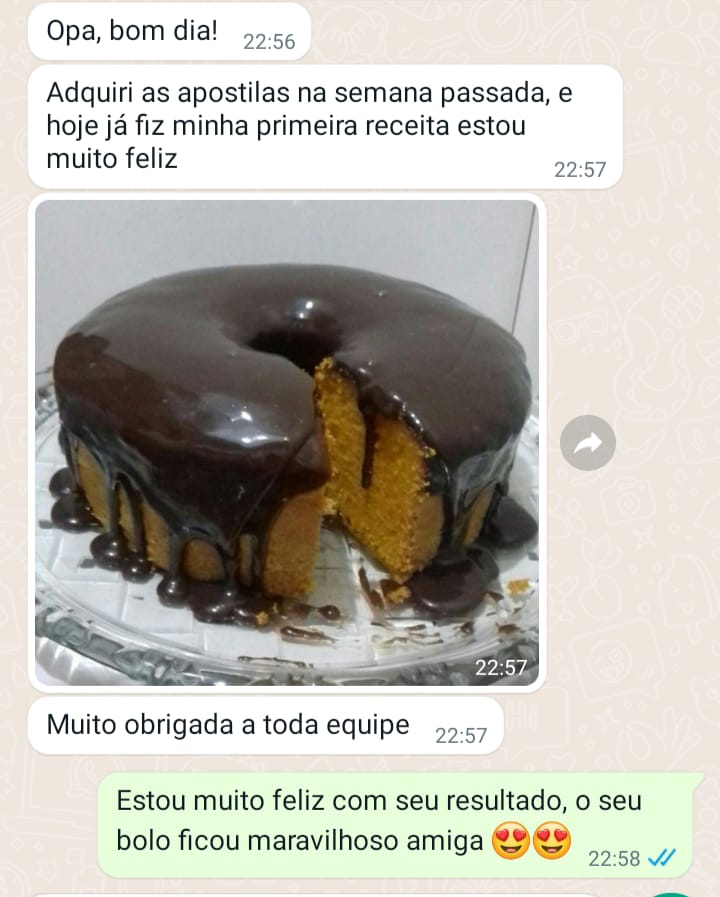Forward the cake photo message
The width and height of the screenshot is (720, 897).
[587, 443]
